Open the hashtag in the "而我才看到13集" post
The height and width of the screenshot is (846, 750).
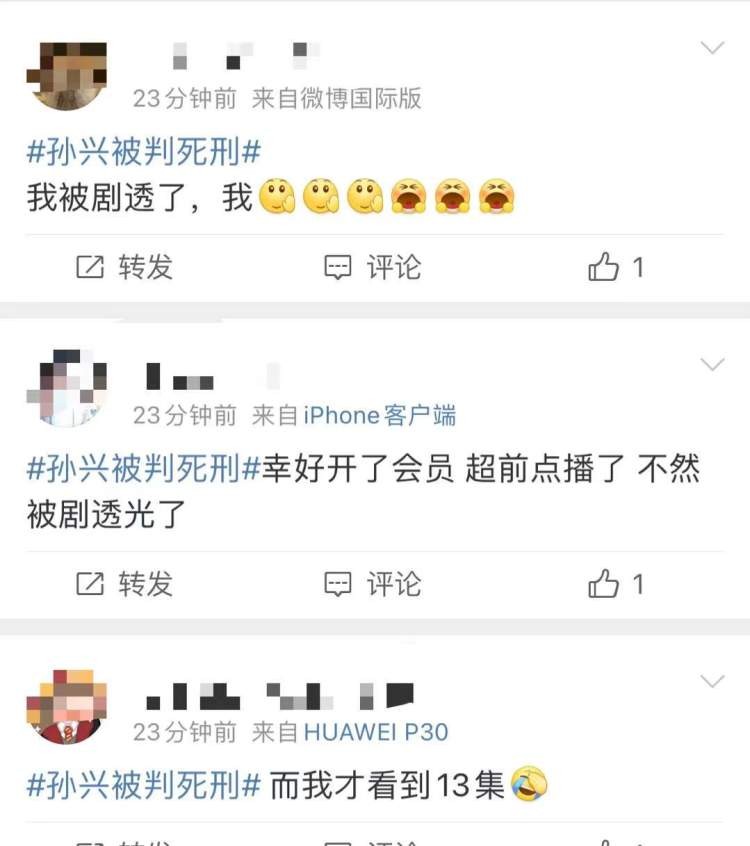coord(143,785)
